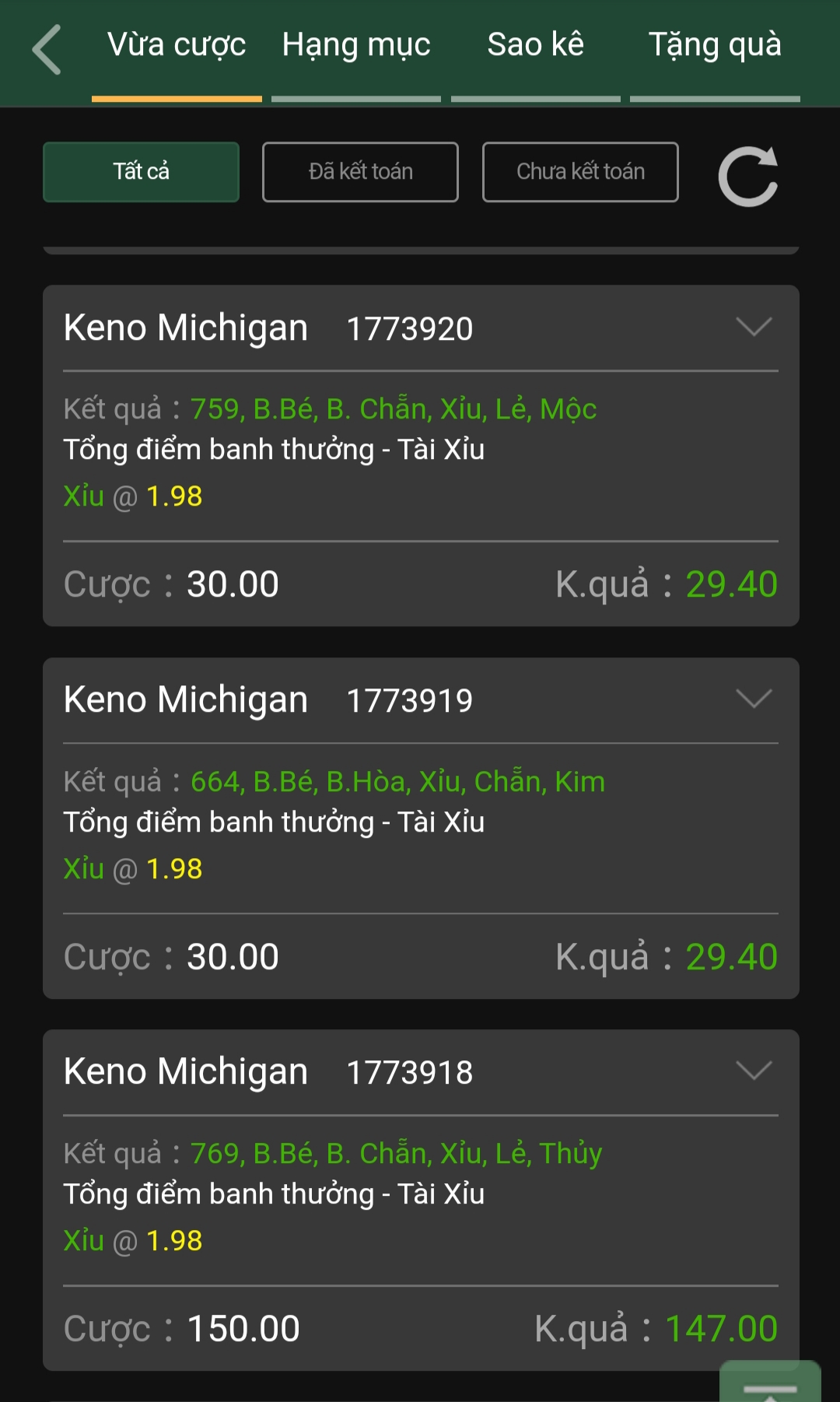
Task: Open the Sao kê tab
Action: click(535, 46)
